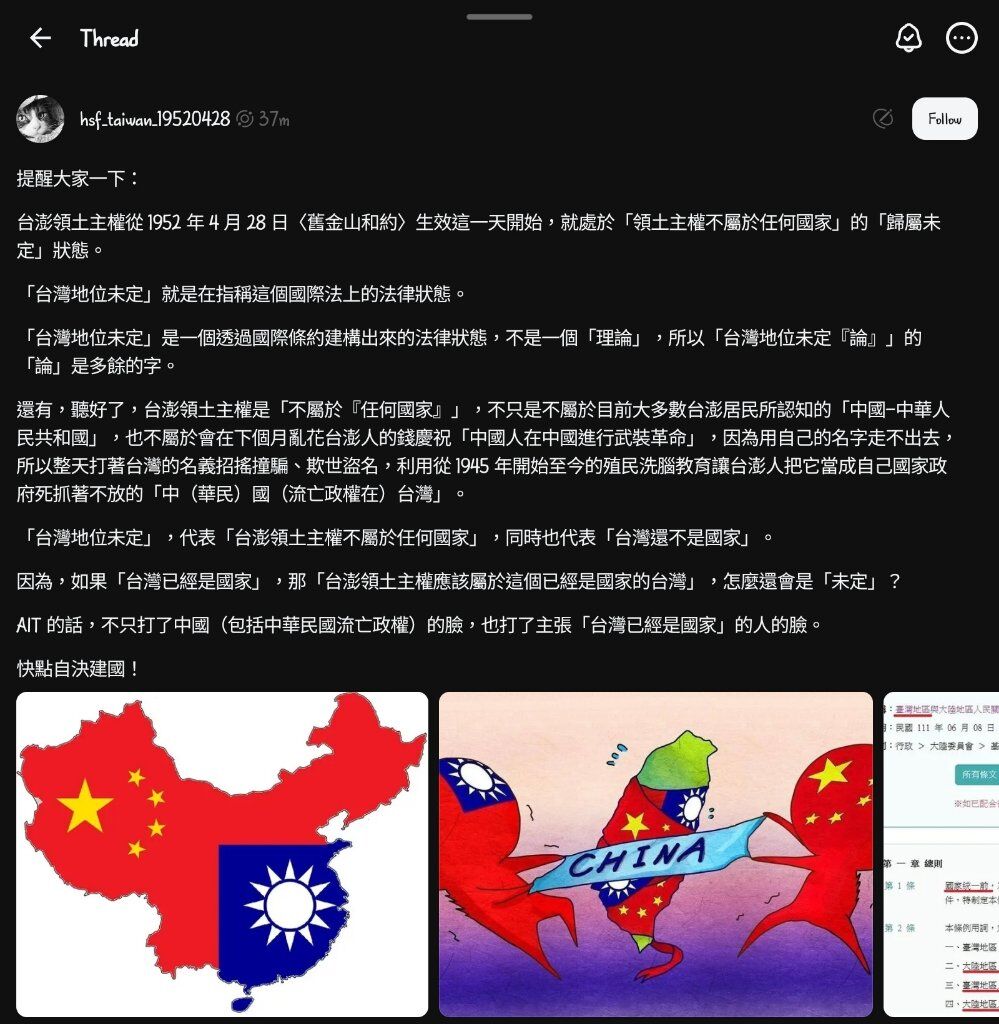Open the overflow menu at top right
This screenshot has width=999, height=1024.
click(x=961, y=38)
